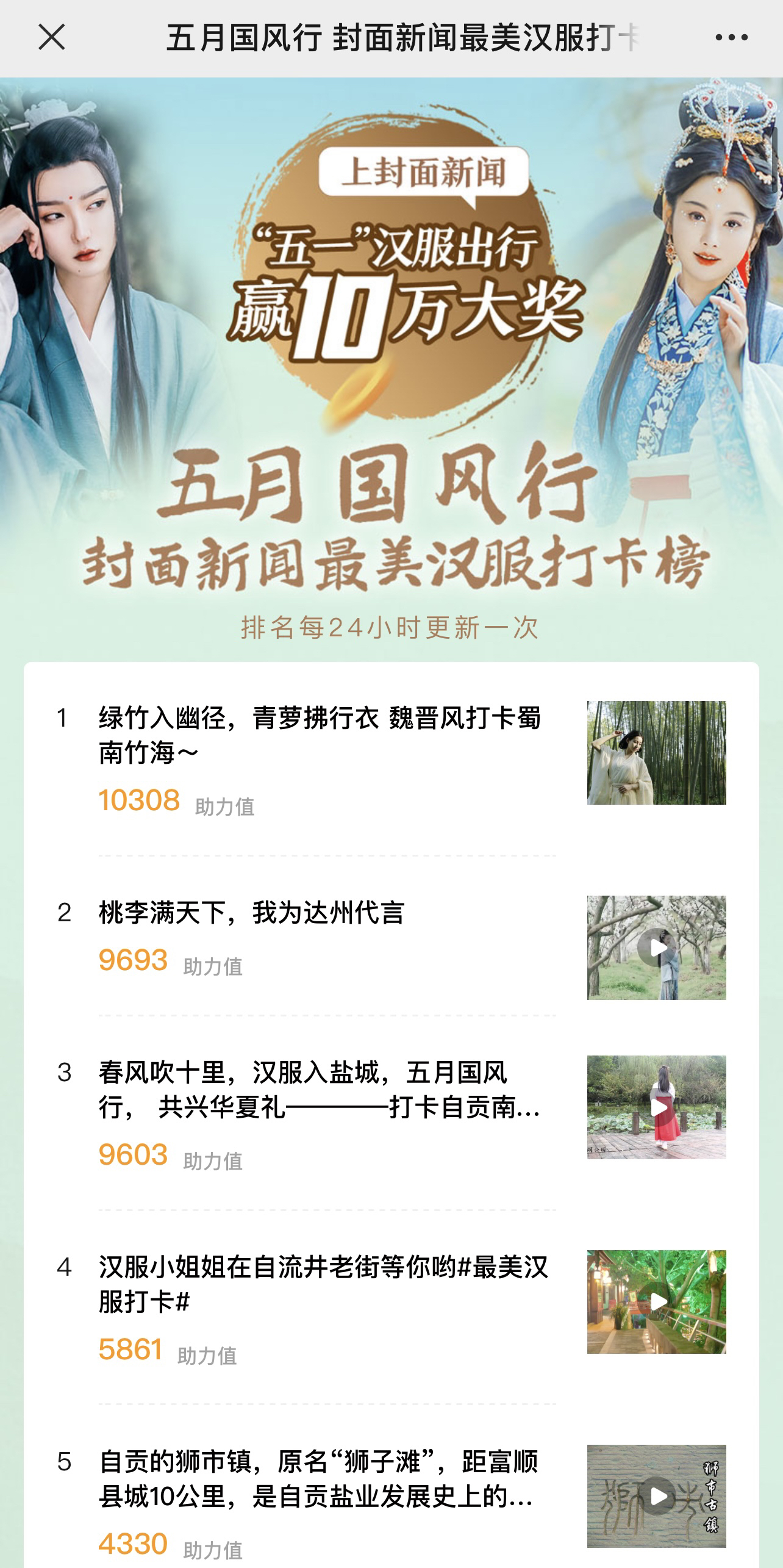This screenshot has height=1568, width=783.
Task: Open the three-dot overflow menu
Action: 731,38
